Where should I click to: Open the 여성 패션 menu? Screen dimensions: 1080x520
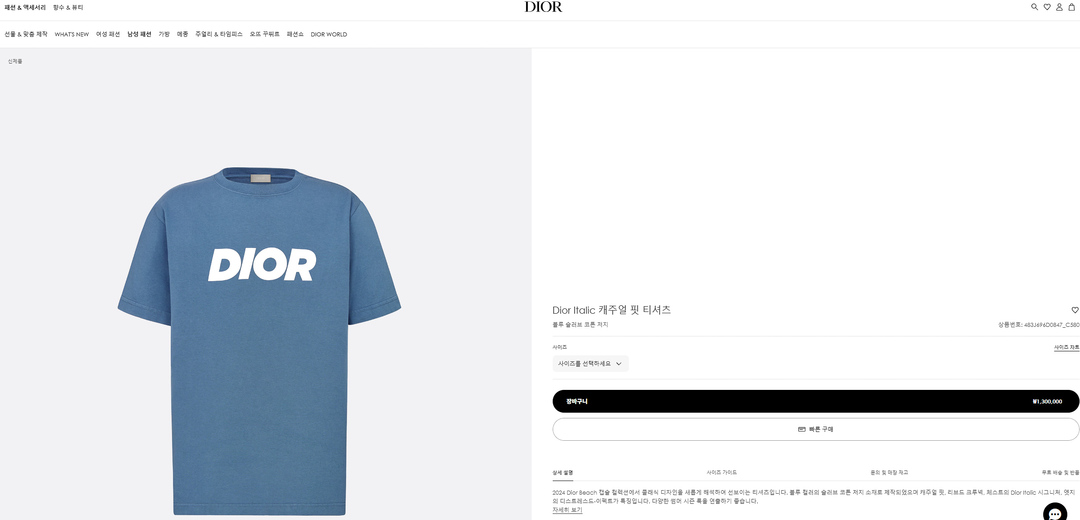(x=108, y=34)
